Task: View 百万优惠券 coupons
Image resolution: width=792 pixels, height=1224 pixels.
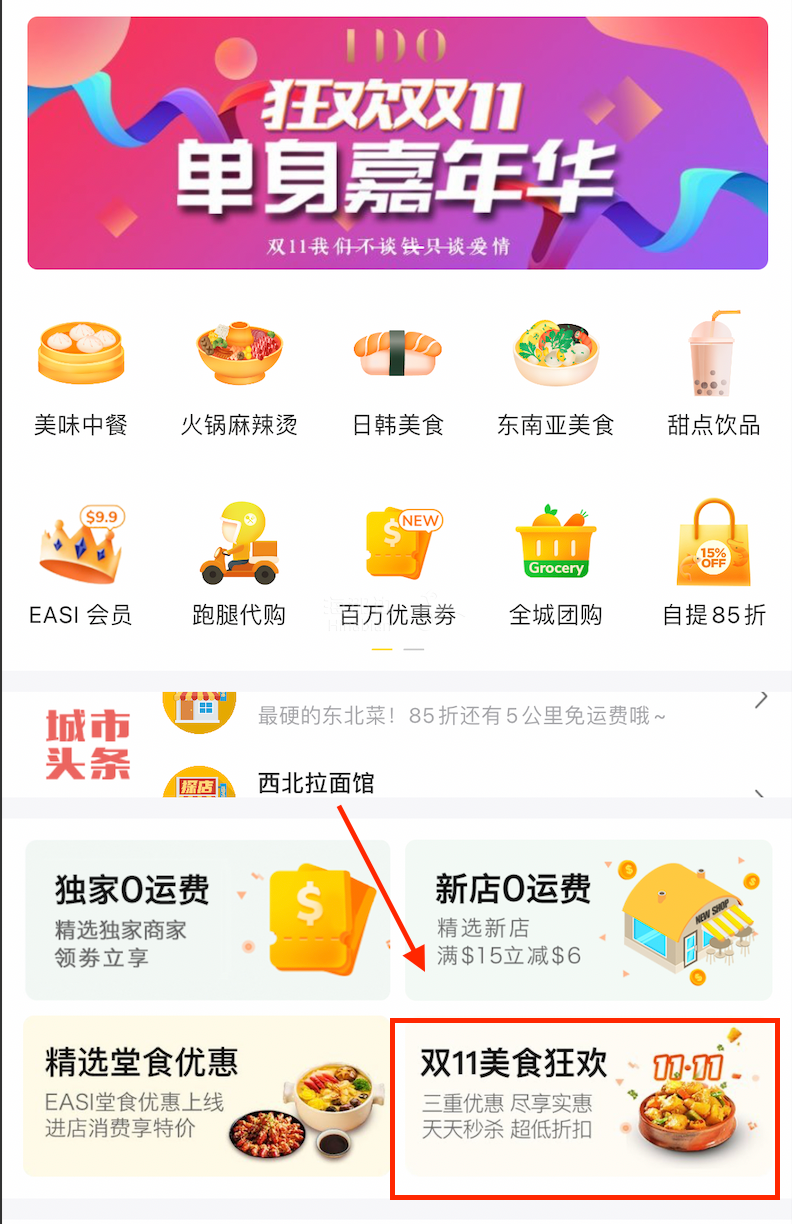Action: point(397,565)
